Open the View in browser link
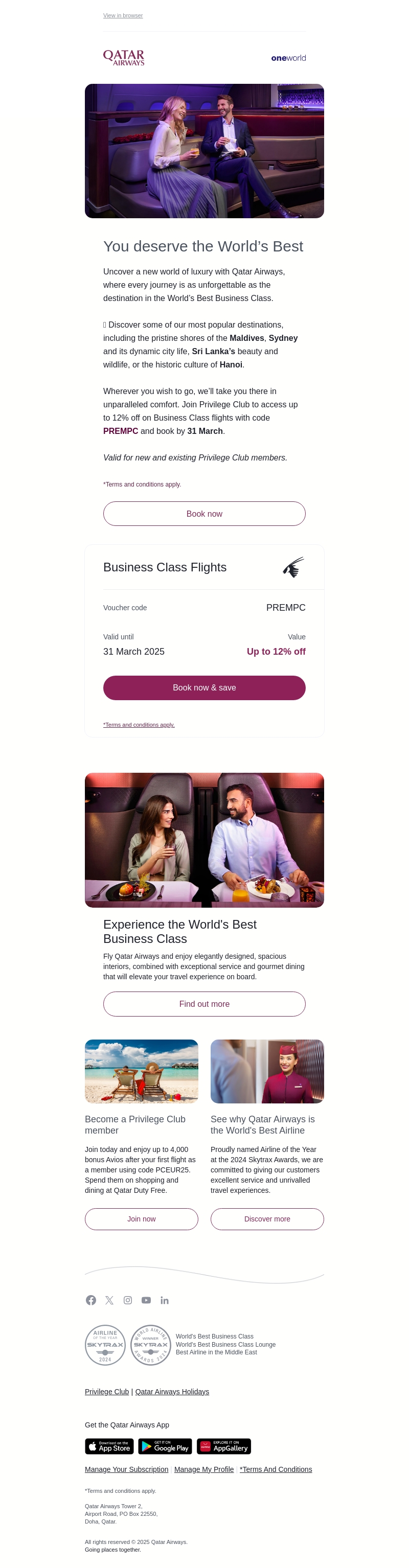This screenshot has height=1568, width=409. click(x=123, y=15)
